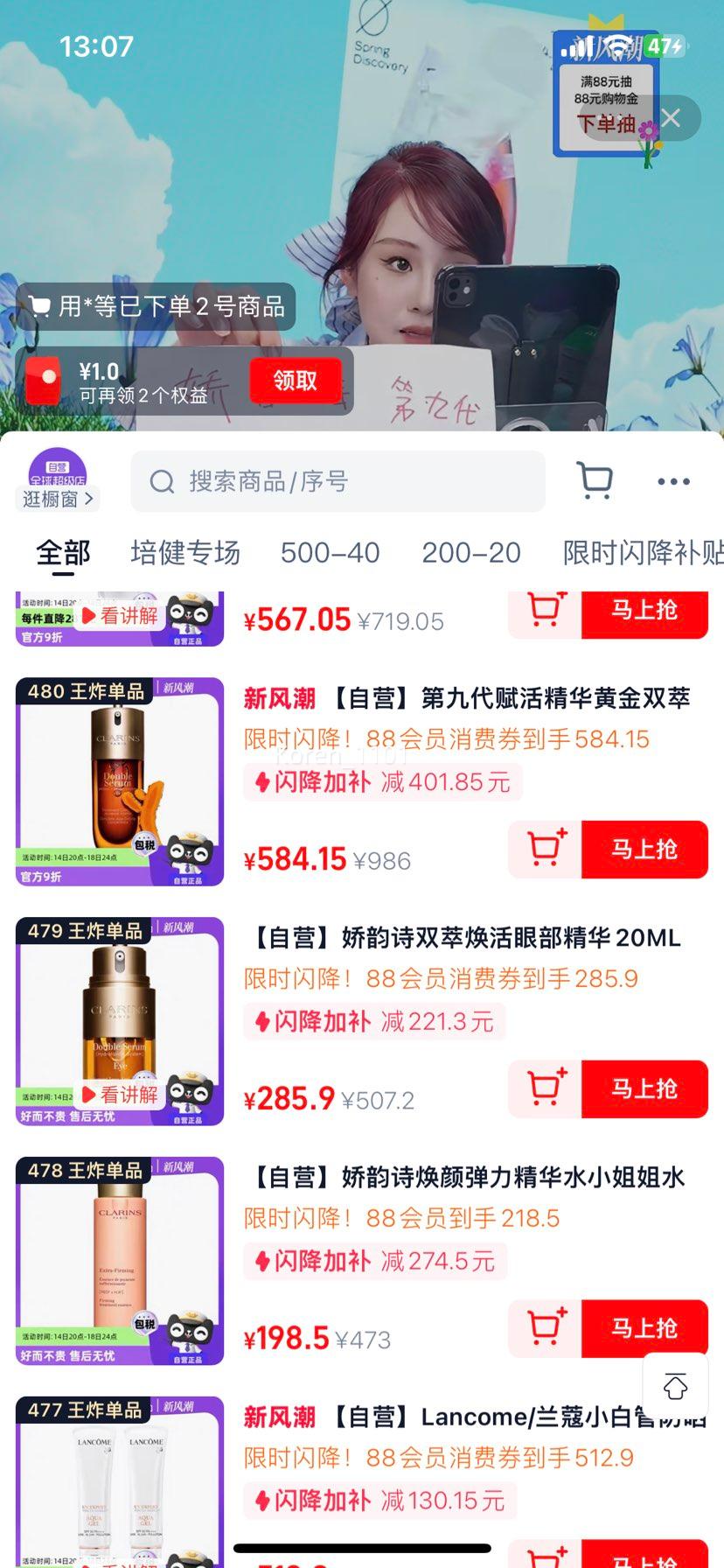Tap 马上抢 on the ¥584.15 serum
Image resolution: width=724 pixels, height=1568 pixels.
tap(644, 847)
